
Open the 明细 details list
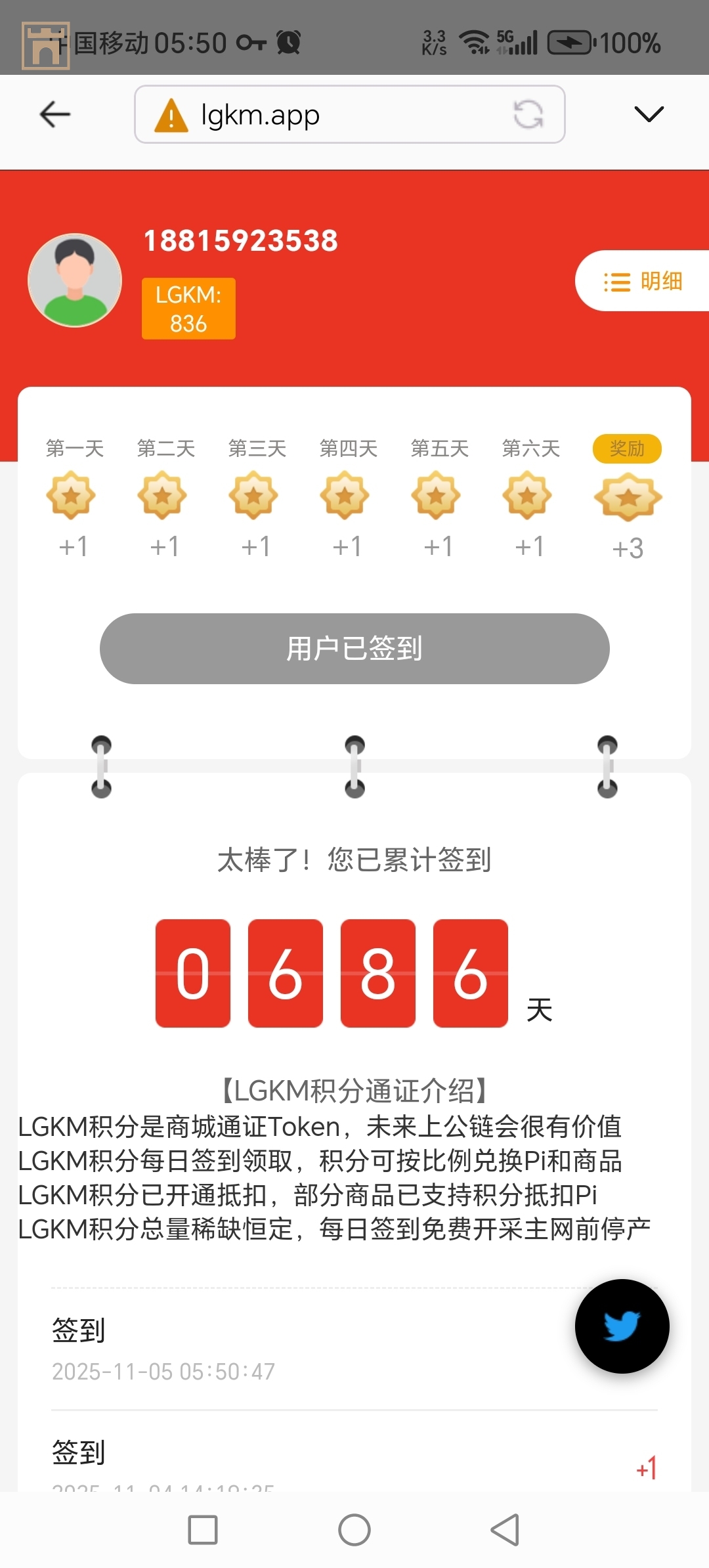pyautogui.click(x=643, y=281)
